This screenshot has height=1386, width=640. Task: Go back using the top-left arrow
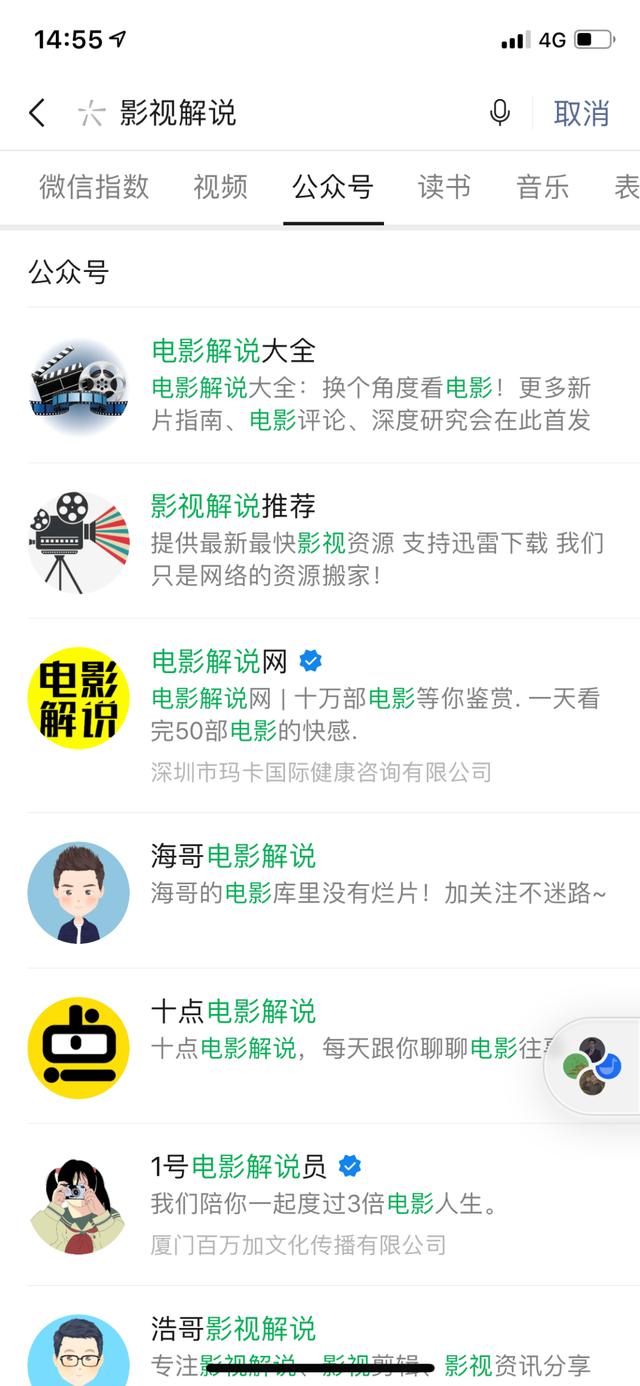[37, 113]
